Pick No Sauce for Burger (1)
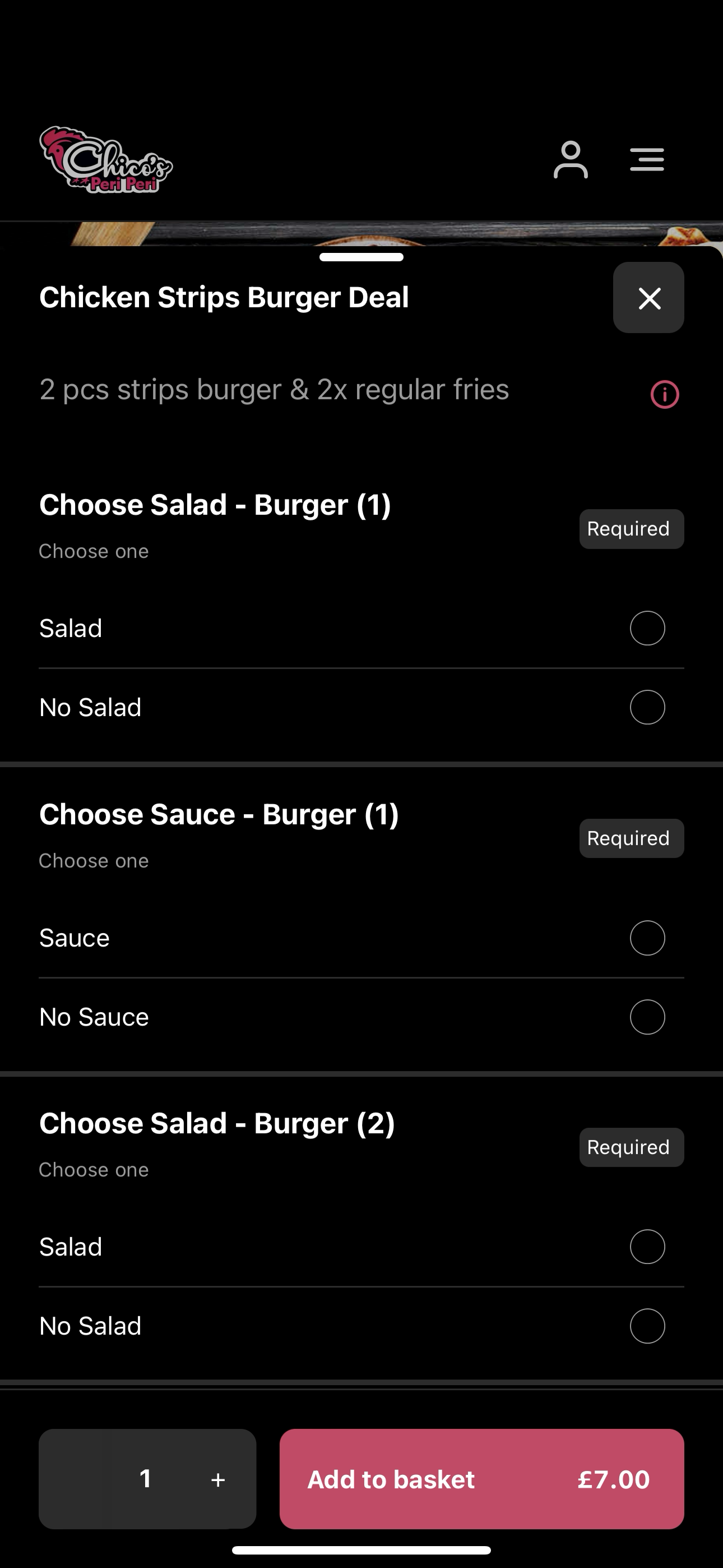 point(361,1017)
